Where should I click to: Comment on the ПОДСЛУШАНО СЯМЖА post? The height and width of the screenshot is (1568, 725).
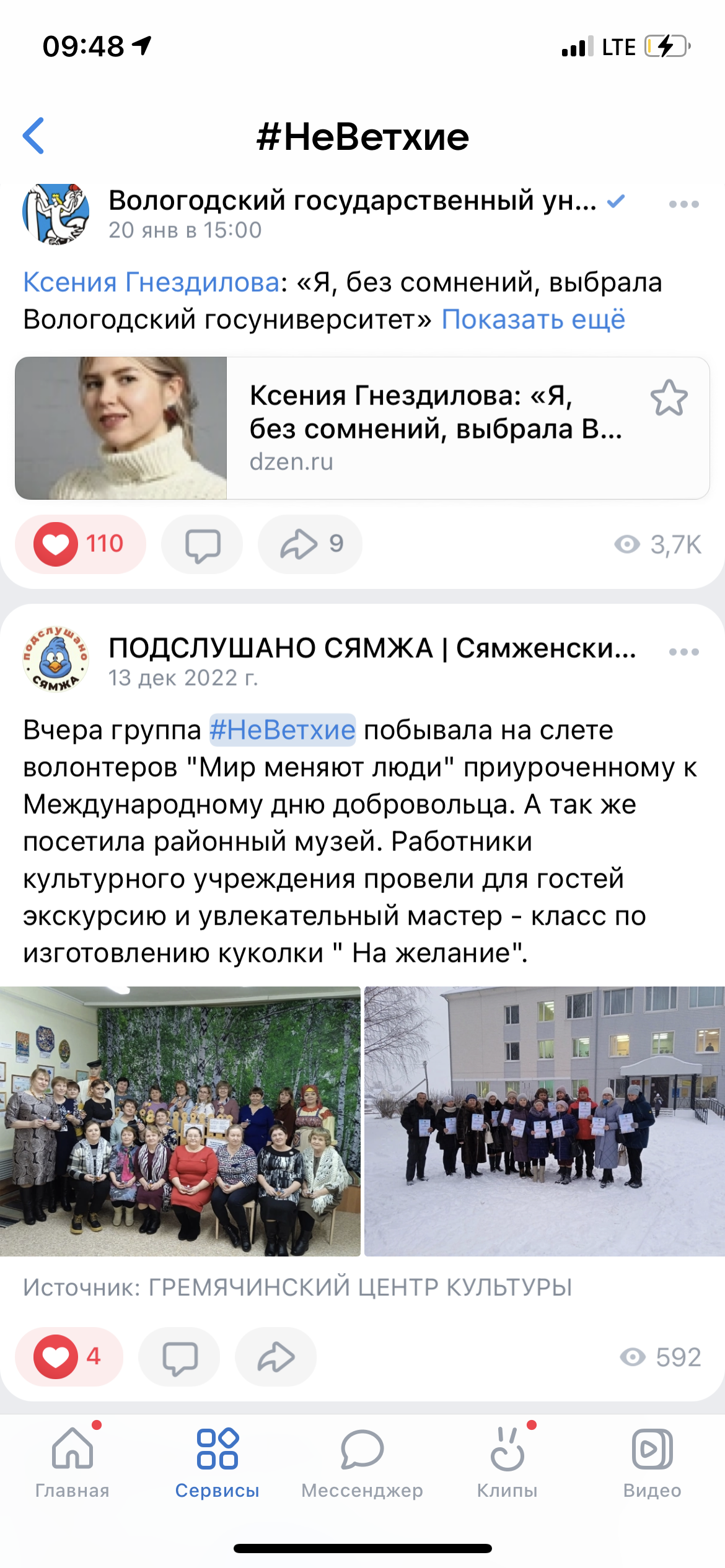[x=180, y=1357]
